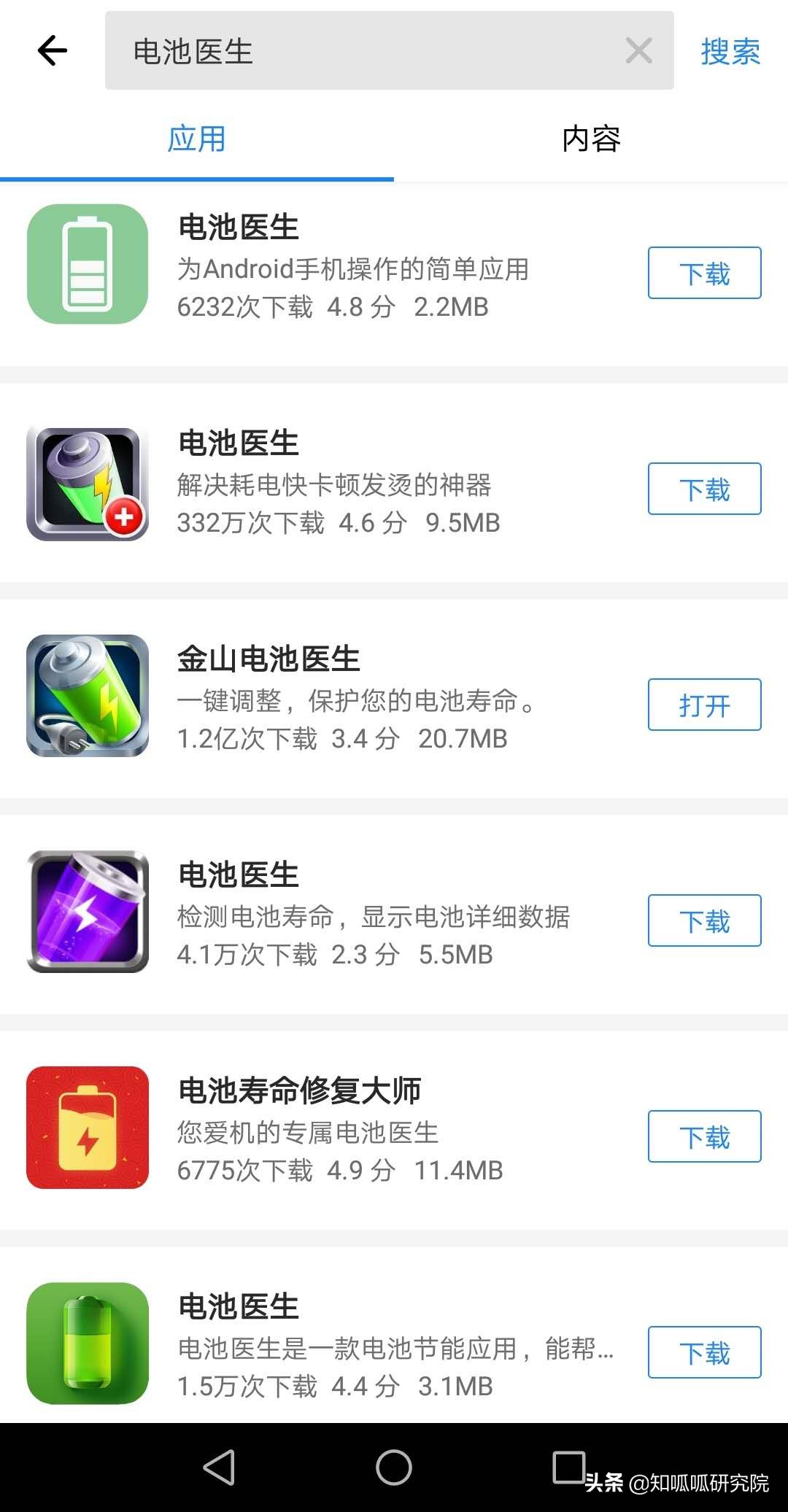Download the 3.1MB 电池医生 app

(x=704, y=1352)
